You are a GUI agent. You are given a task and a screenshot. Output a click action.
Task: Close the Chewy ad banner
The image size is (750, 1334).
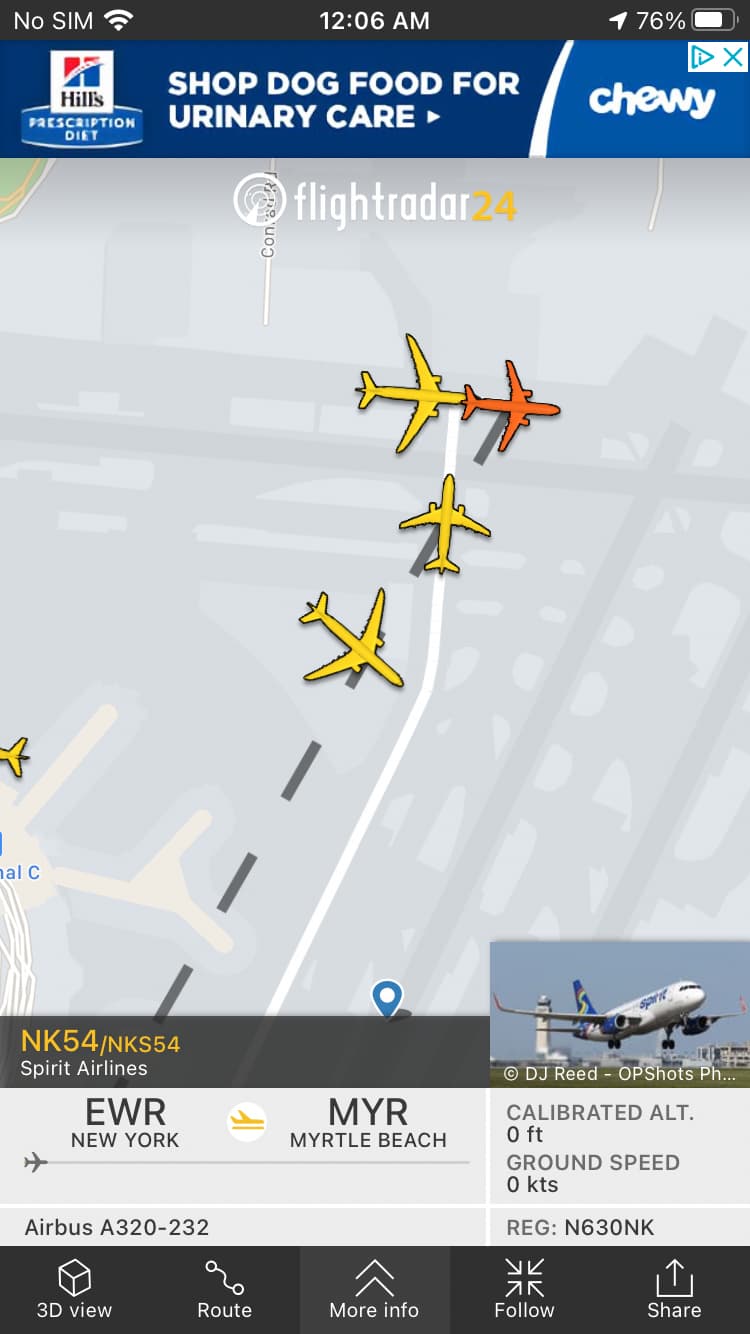coord(734,57)
